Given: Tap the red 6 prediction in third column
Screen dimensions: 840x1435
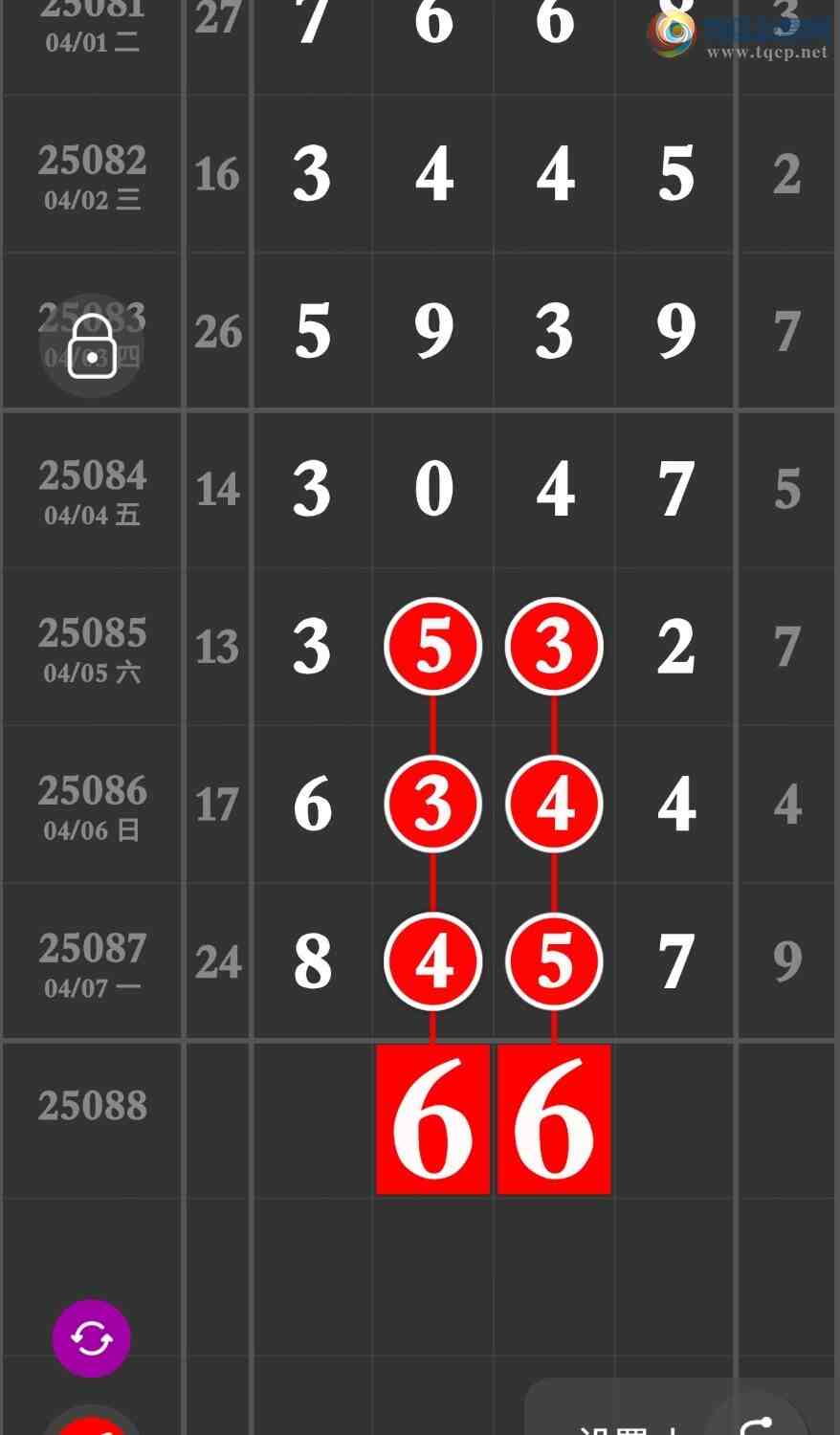Looking at the screenshot, I should pos(554,1119).
